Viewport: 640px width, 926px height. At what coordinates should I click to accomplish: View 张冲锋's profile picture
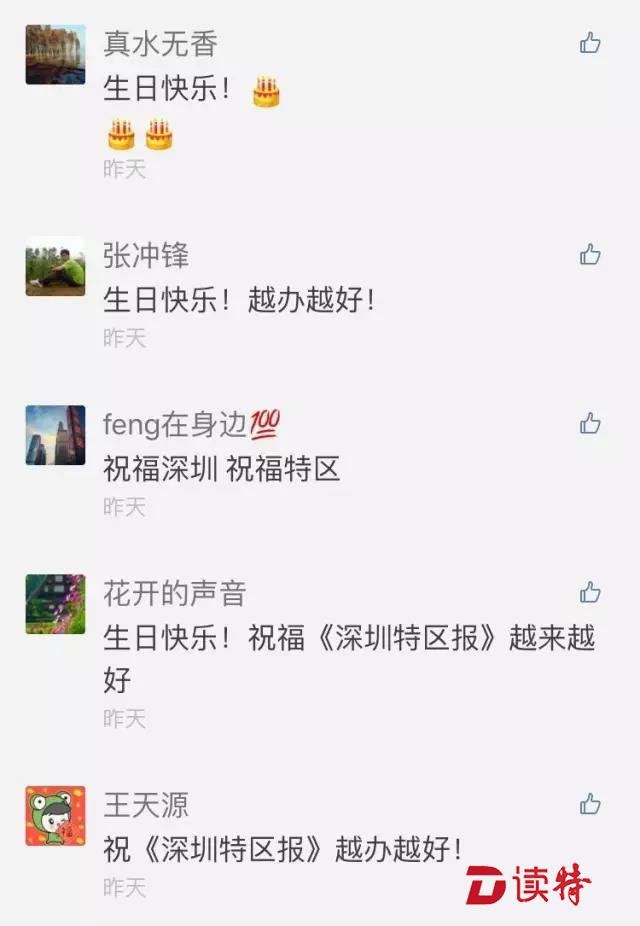coord(55,266)
